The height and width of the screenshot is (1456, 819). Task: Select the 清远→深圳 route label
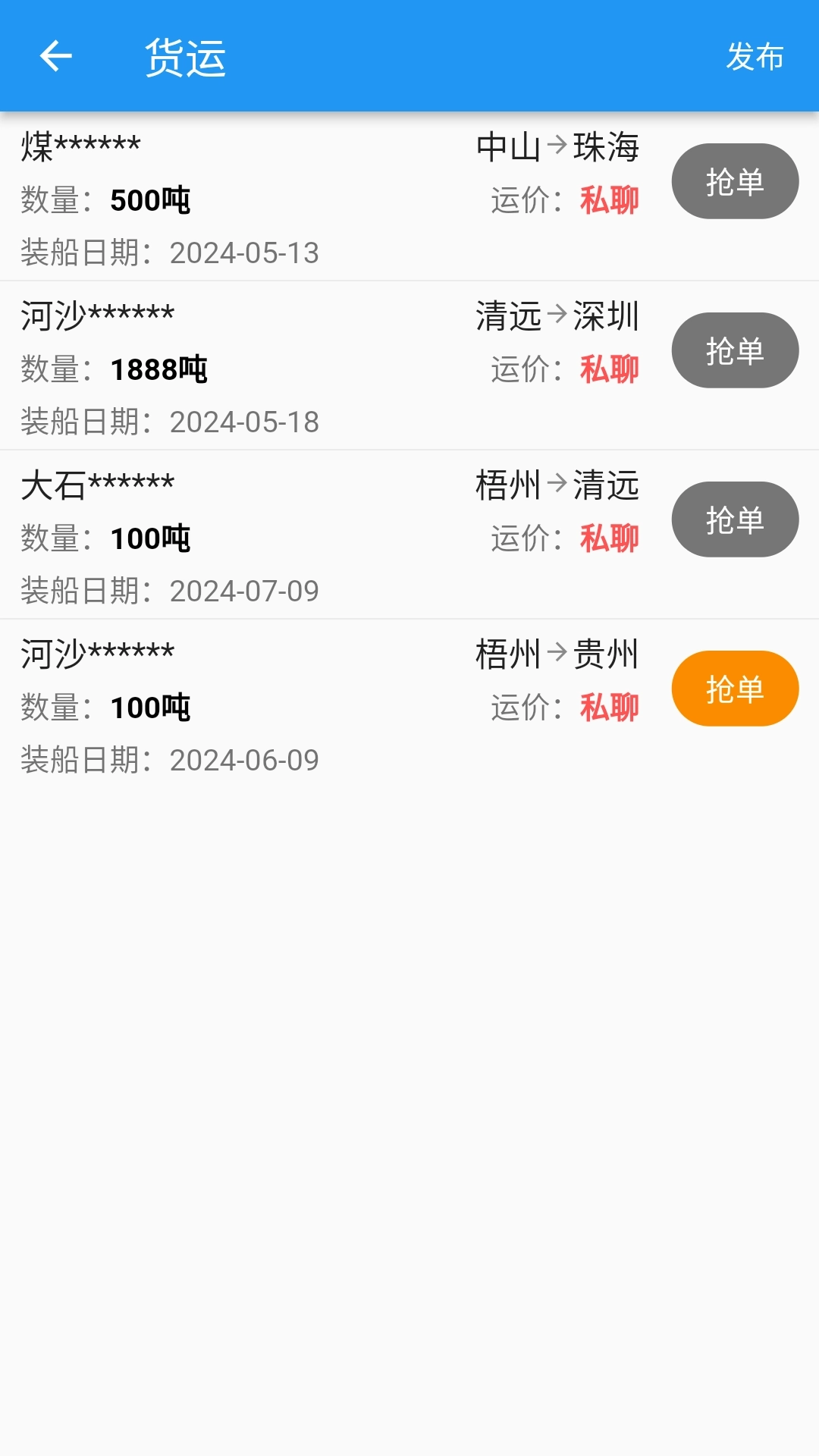[x=559, y=316]
